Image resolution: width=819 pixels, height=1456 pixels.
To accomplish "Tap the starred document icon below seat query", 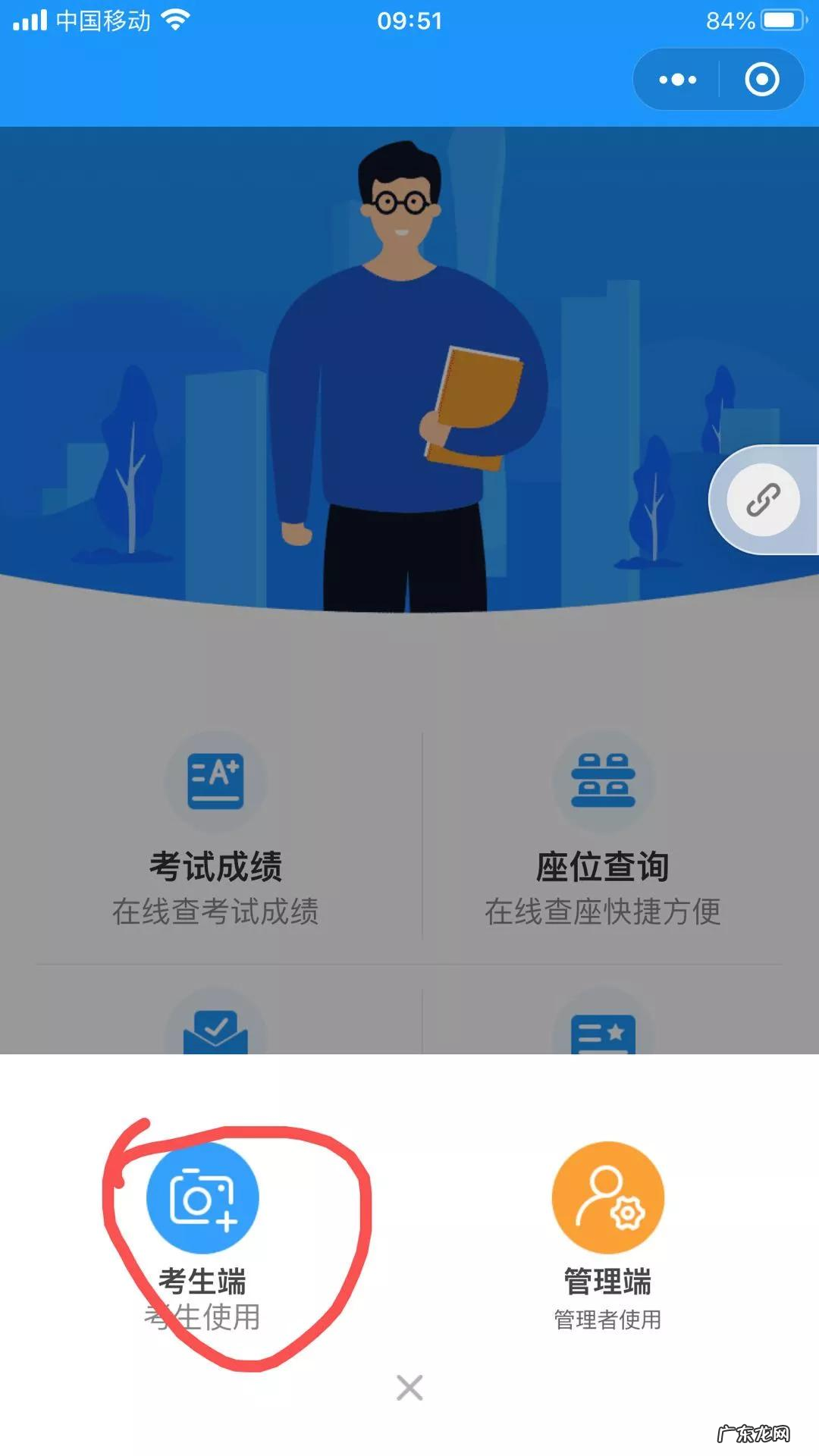I will (x=602, y=1031).
